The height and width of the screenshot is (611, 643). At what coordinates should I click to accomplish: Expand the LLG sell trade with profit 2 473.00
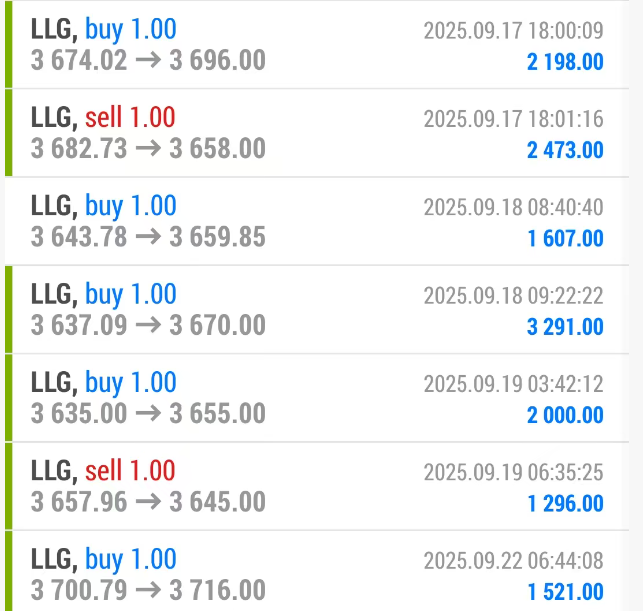320,133
